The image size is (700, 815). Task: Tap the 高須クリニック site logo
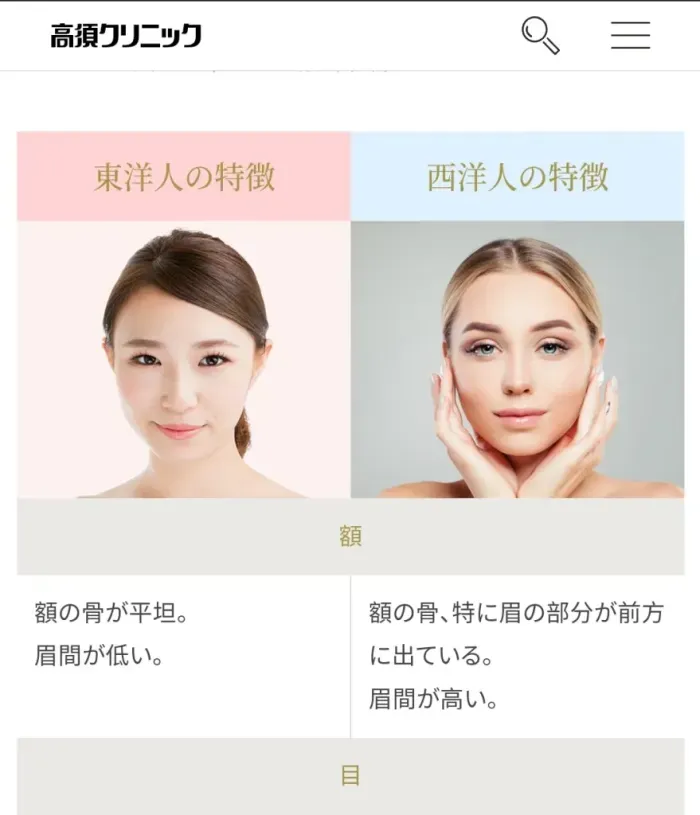pyautogui.click(x=126, y=36)
